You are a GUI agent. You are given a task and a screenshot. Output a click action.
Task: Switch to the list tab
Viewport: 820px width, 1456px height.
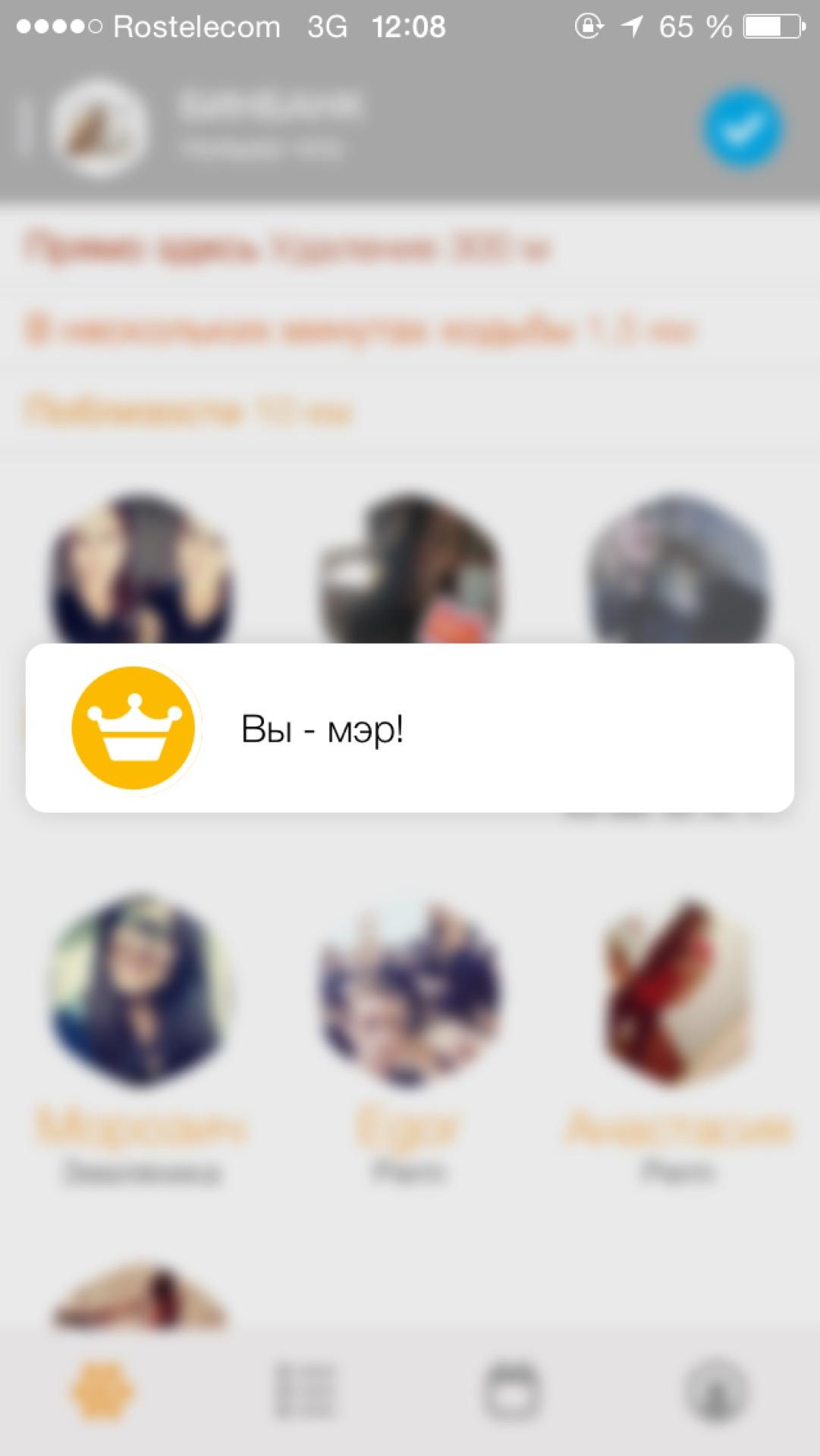click(305, 1390)
